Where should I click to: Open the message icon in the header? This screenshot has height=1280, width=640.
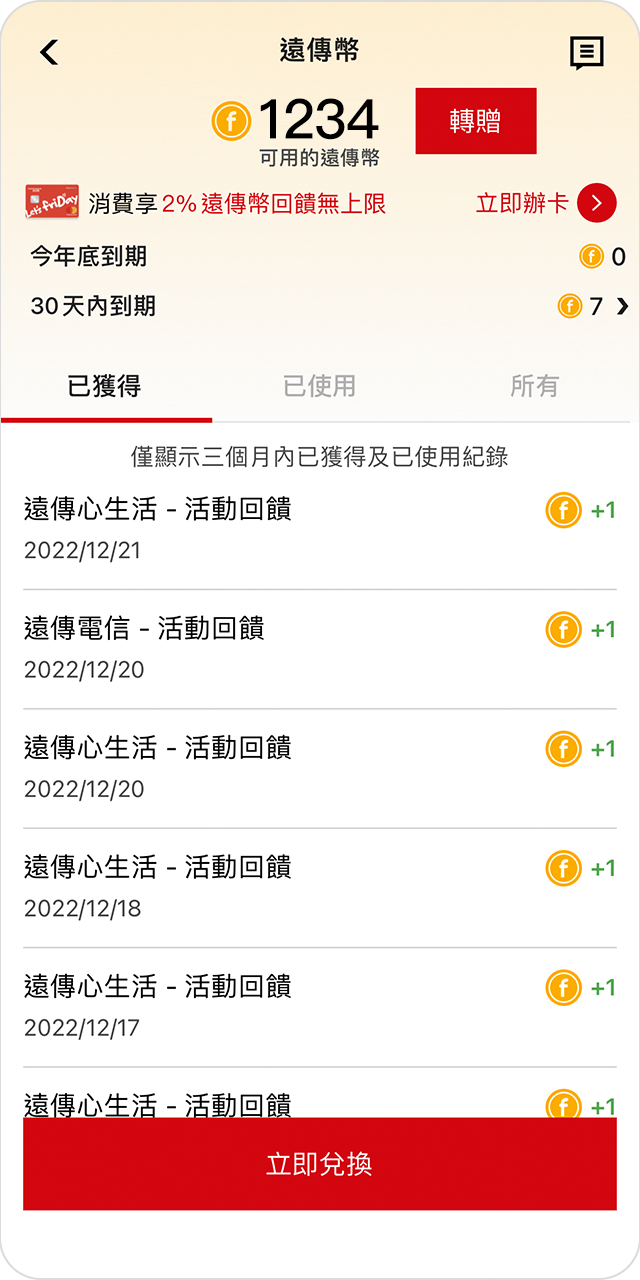pos(587,52)
